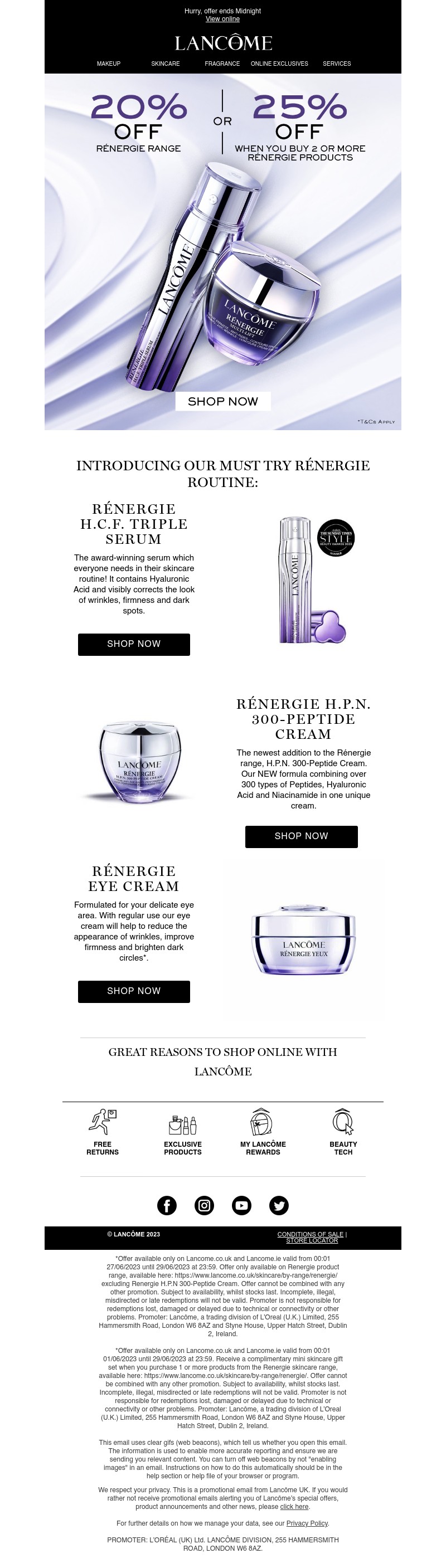Shop the Rénergie H.C.F. Triple Serum
Screen dimensions: 446x1568
(133, 644)
